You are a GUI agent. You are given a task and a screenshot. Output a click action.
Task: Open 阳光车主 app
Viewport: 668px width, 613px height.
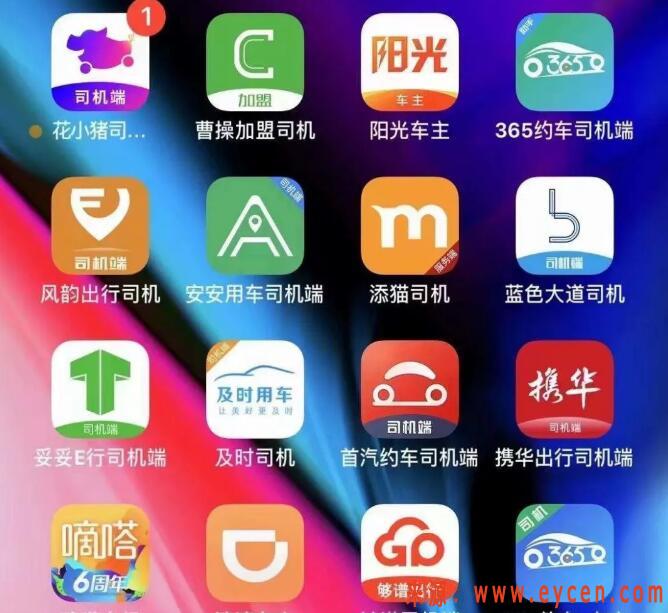(x=409, y=62)
